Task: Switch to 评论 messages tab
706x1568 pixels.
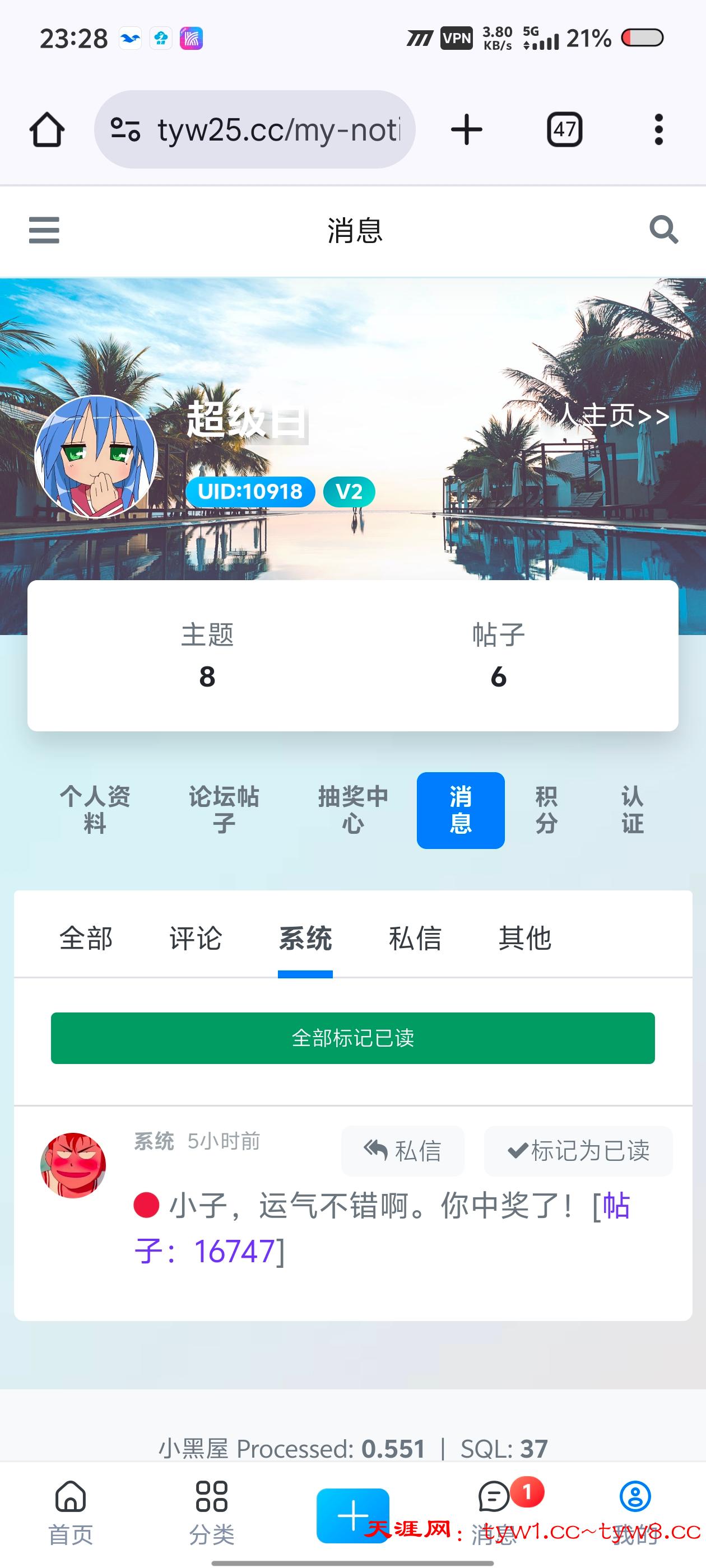Action: click(196, 938)
